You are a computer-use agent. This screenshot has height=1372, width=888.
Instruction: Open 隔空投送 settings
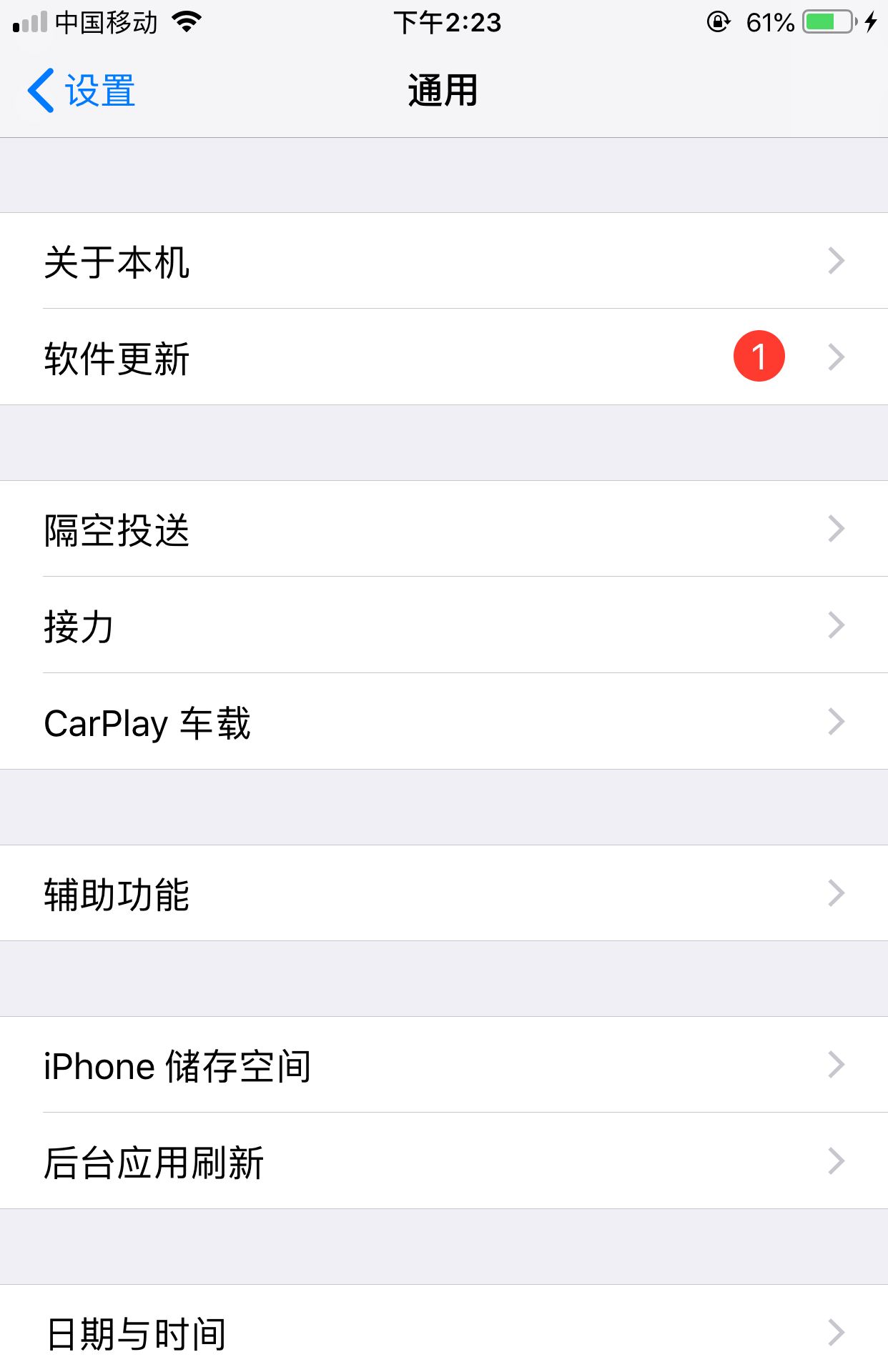(x=443, y=530)
